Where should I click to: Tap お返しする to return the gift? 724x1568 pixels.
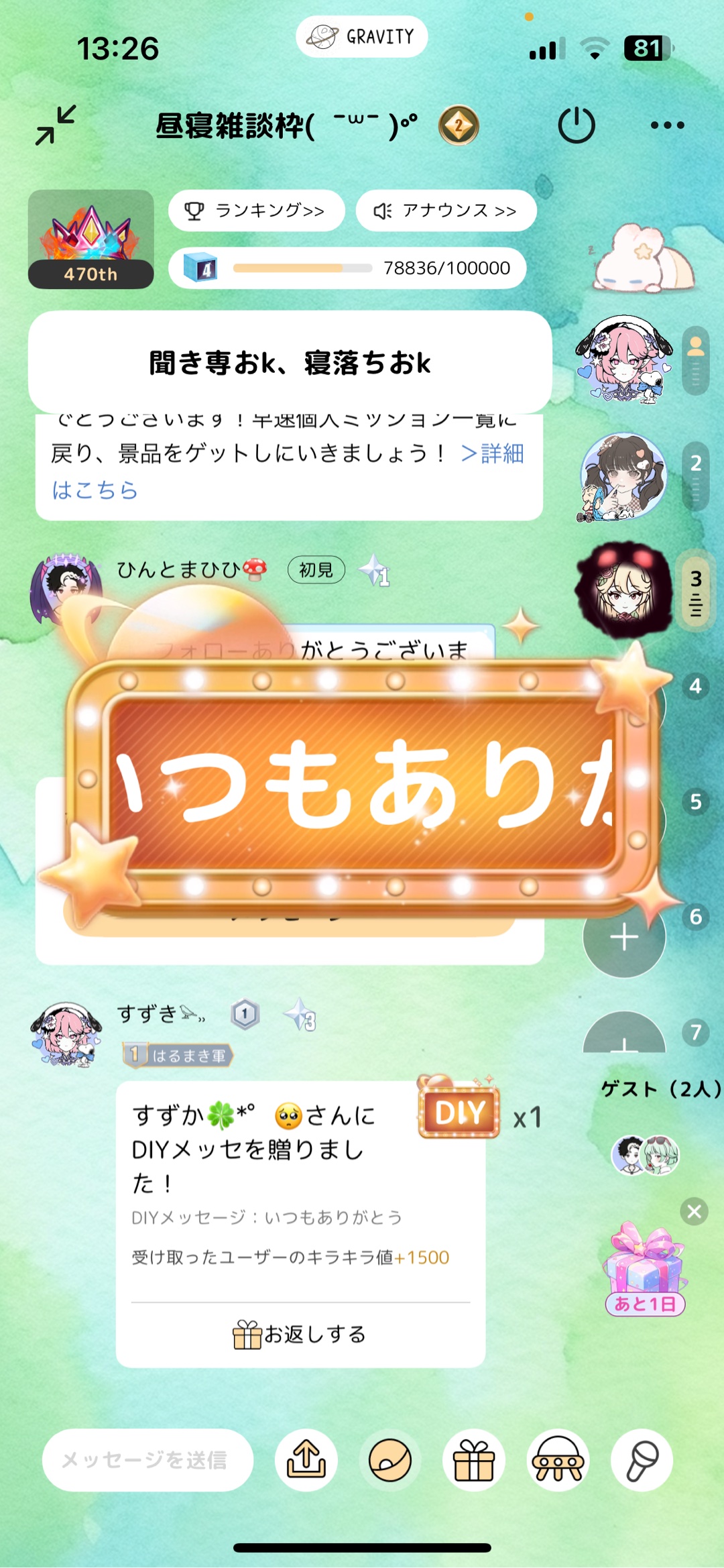click(x=300, y=1335)
